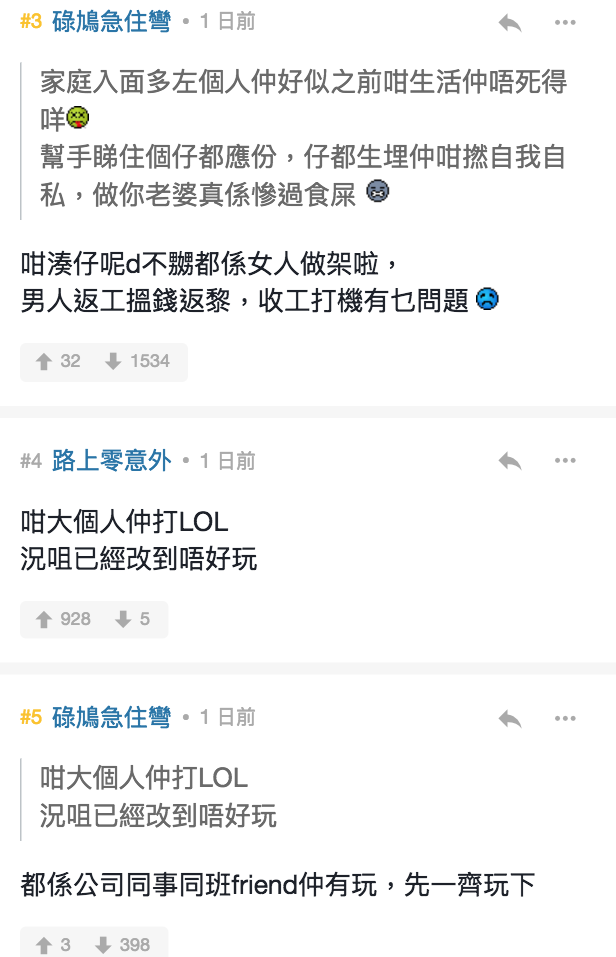This screenshot has width=616, height=957.
Task: Reply to comment #3
Action: point(510,23)
